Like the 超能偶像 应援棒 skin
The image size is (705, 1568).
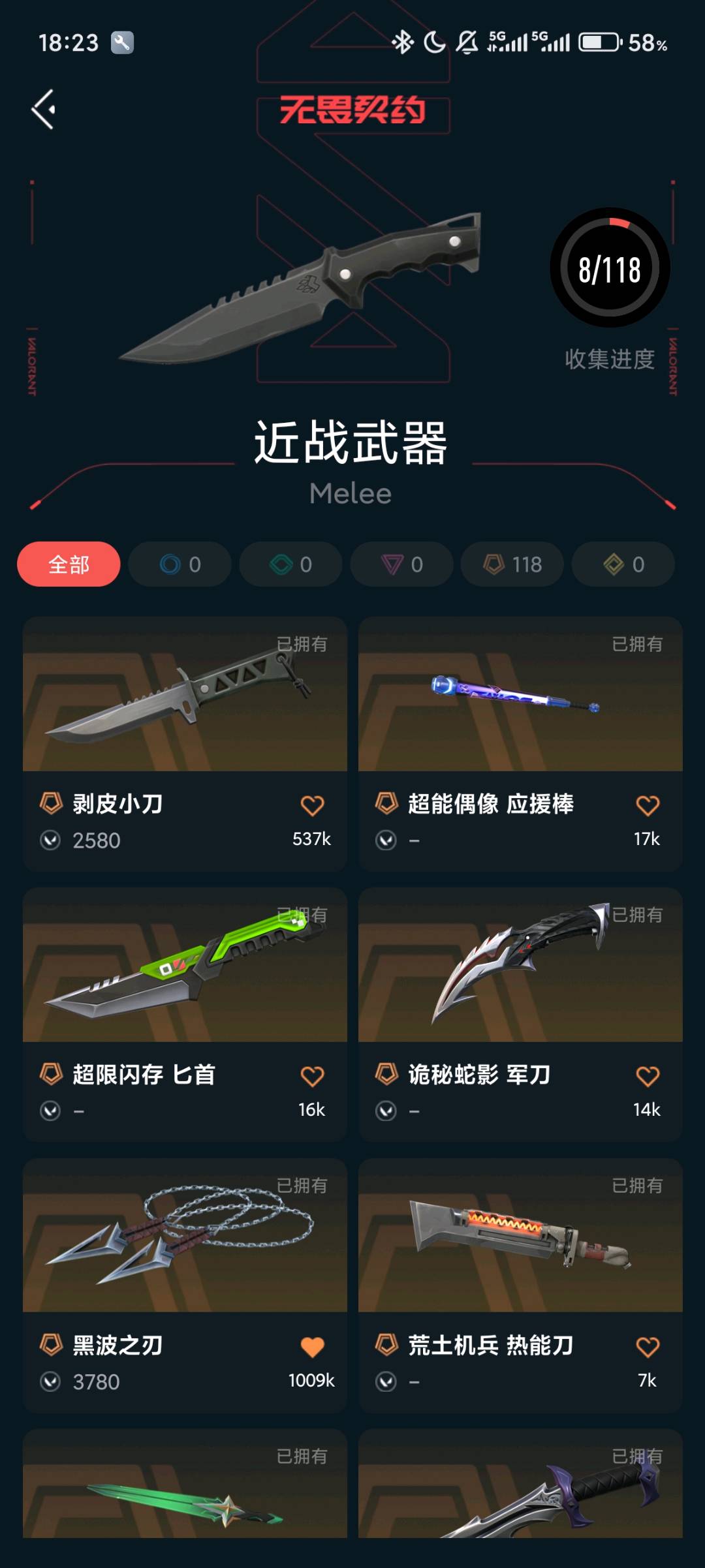[648, 805]
